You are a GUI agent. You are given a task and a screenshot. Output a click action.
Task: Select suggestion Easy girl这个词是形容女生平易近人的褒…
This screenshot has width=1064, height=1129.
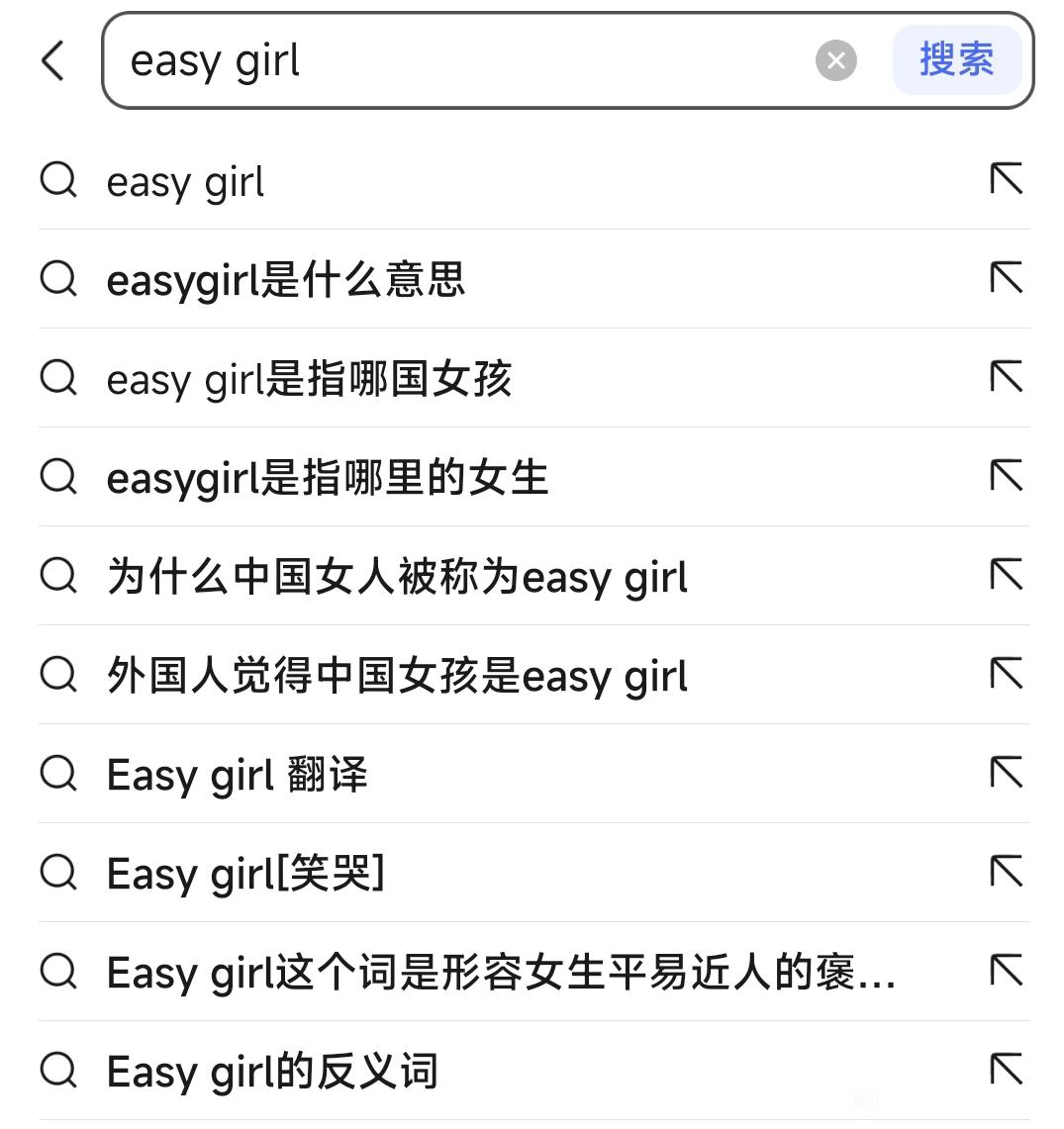[x=501, y=972]
